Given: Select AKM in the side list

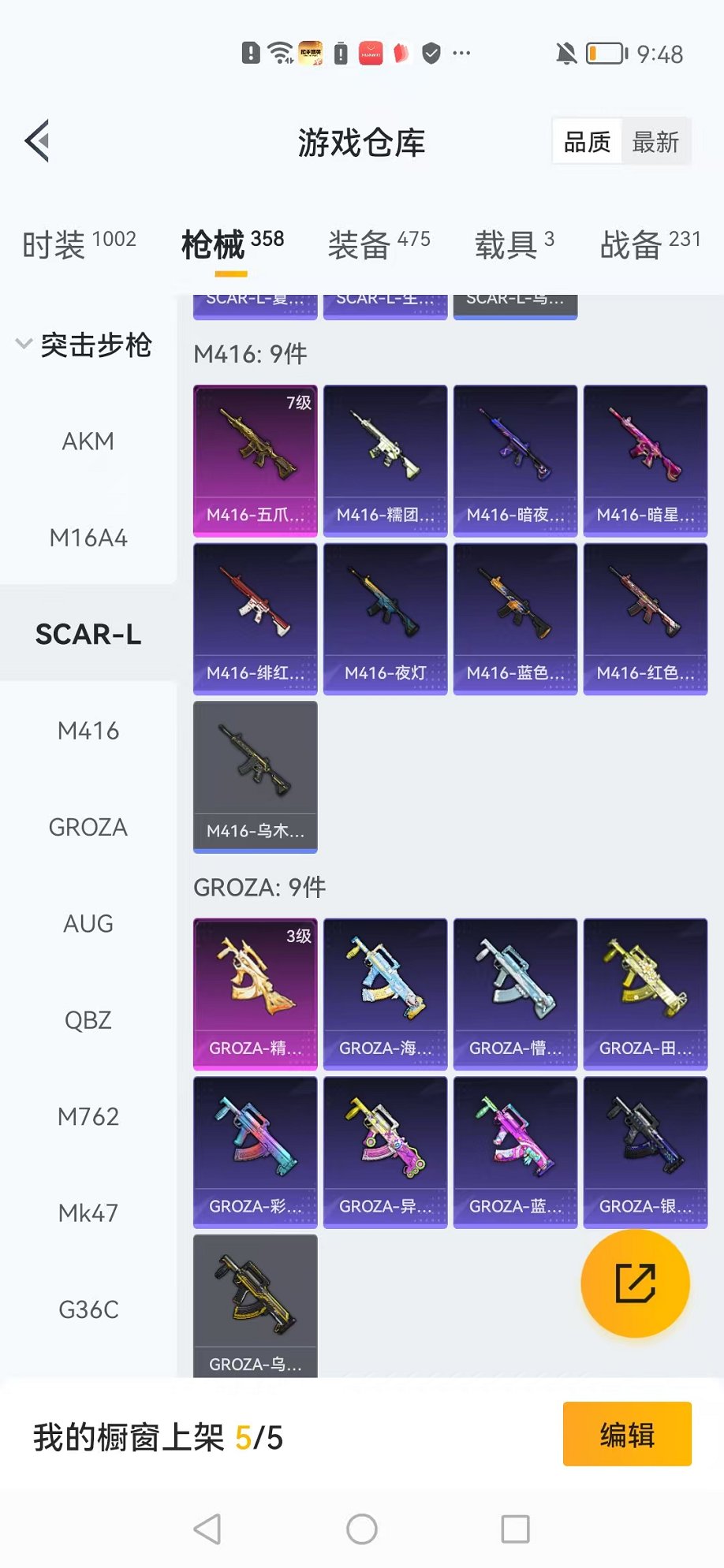Looking at the screenshot, I should pos(88,441).
